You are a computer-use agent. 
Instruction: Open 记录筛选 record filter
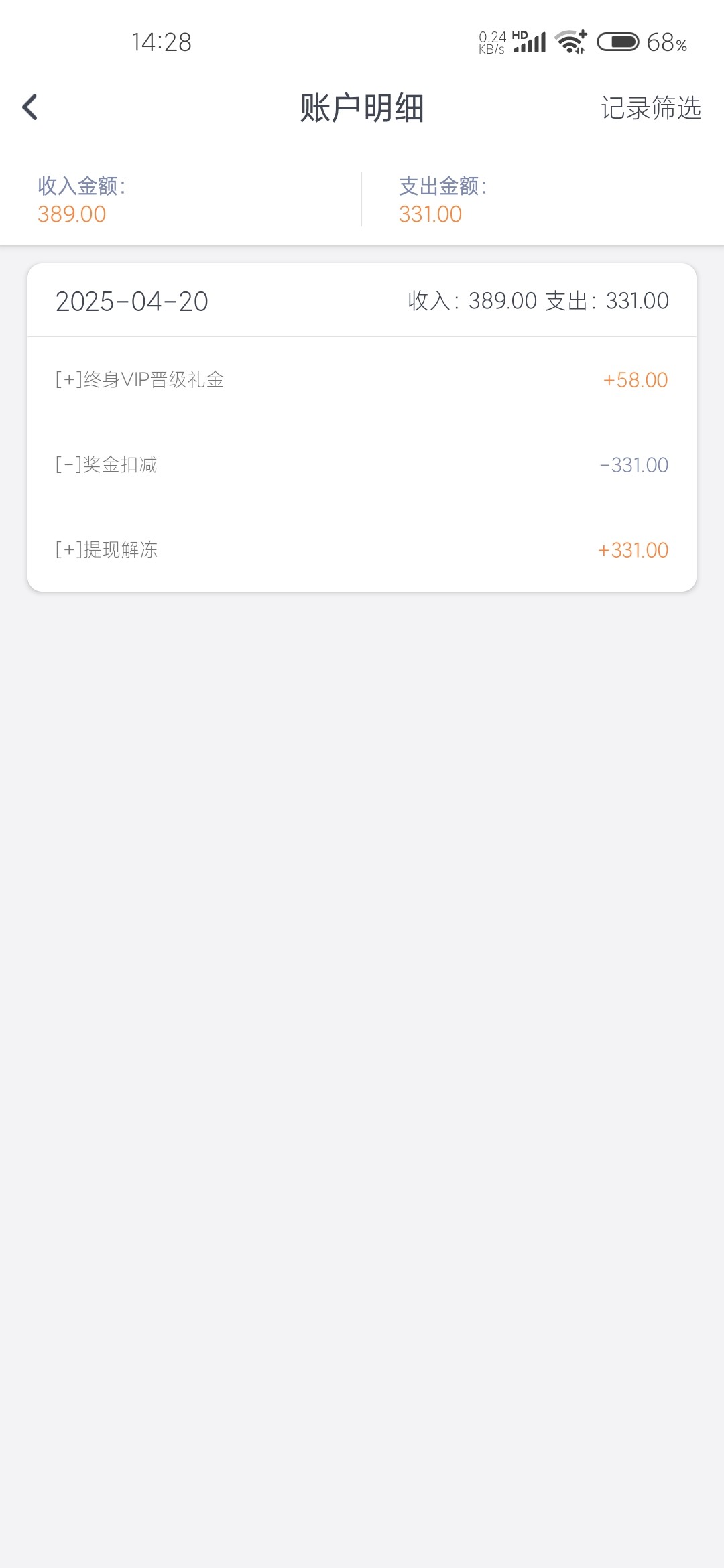point(650,108)
